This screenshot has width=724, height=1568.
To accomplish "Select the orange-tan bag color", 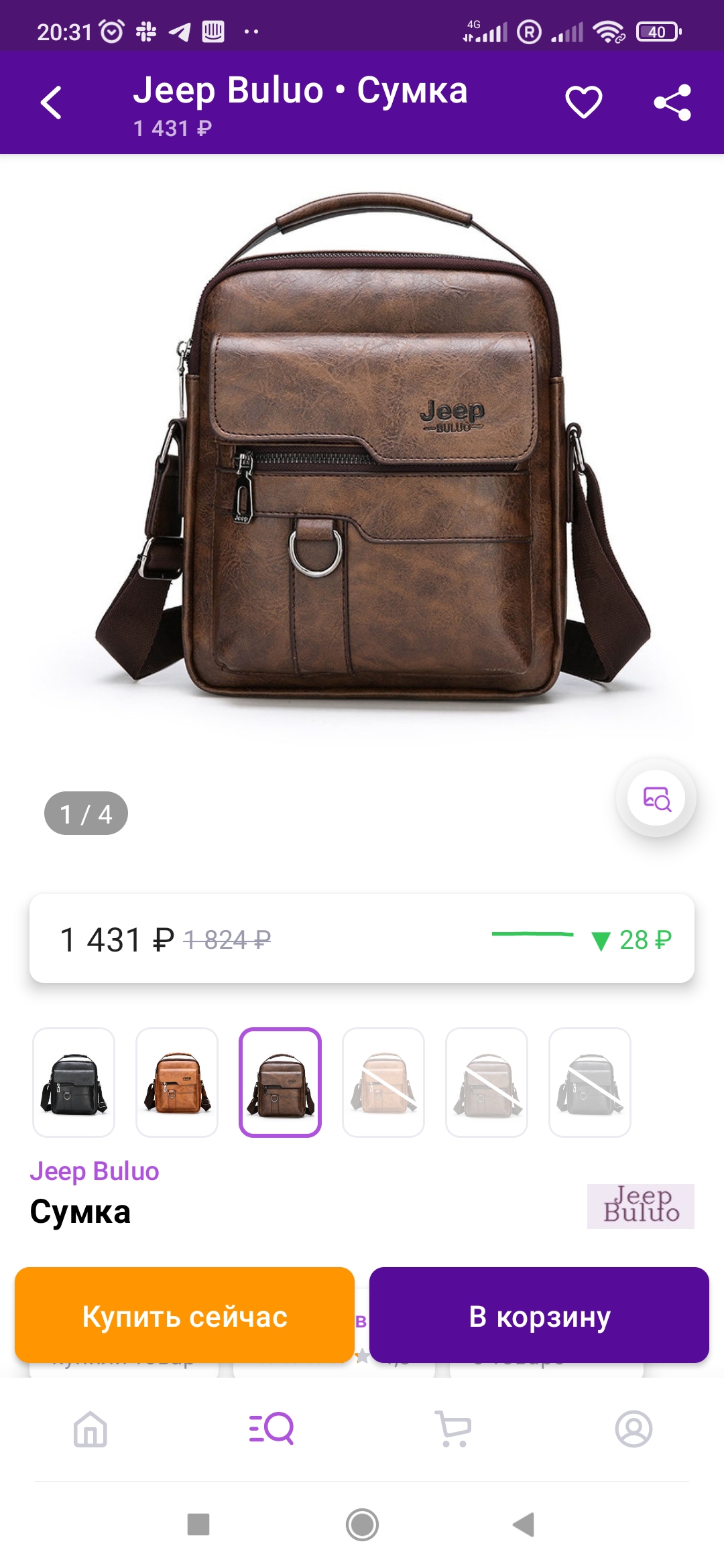I will point(177,1082).
